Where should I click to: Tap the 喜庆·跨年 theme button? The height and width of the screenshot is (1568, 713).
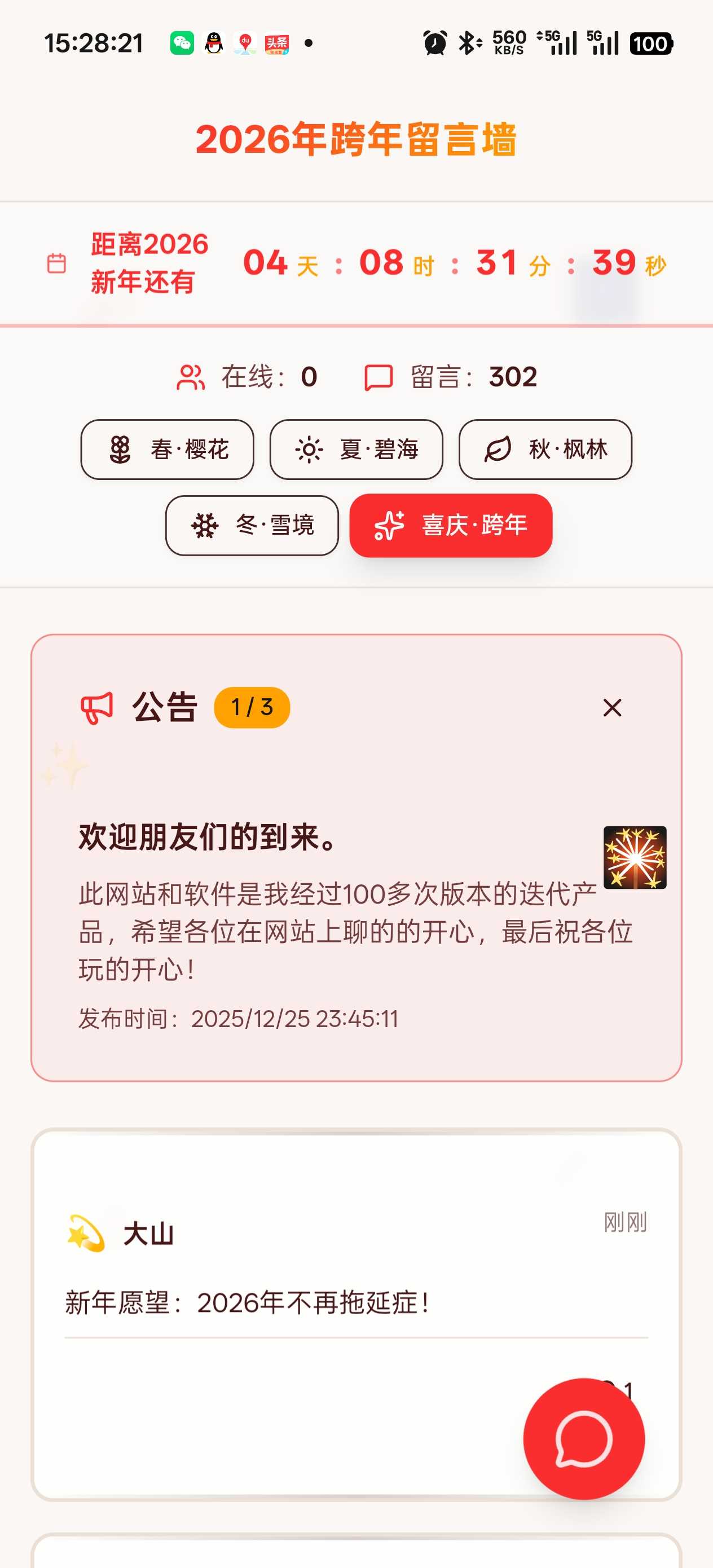(451, 525)
